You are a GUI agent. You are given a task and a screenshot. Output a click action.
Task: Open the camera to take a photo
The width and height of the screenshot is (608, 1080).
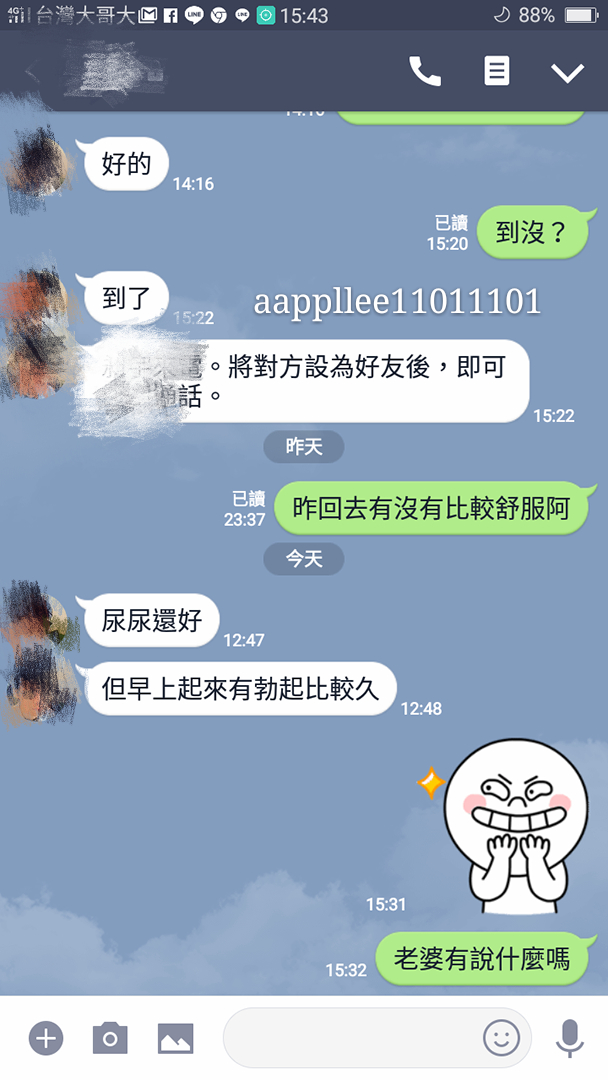click(x=110, y=1038)
